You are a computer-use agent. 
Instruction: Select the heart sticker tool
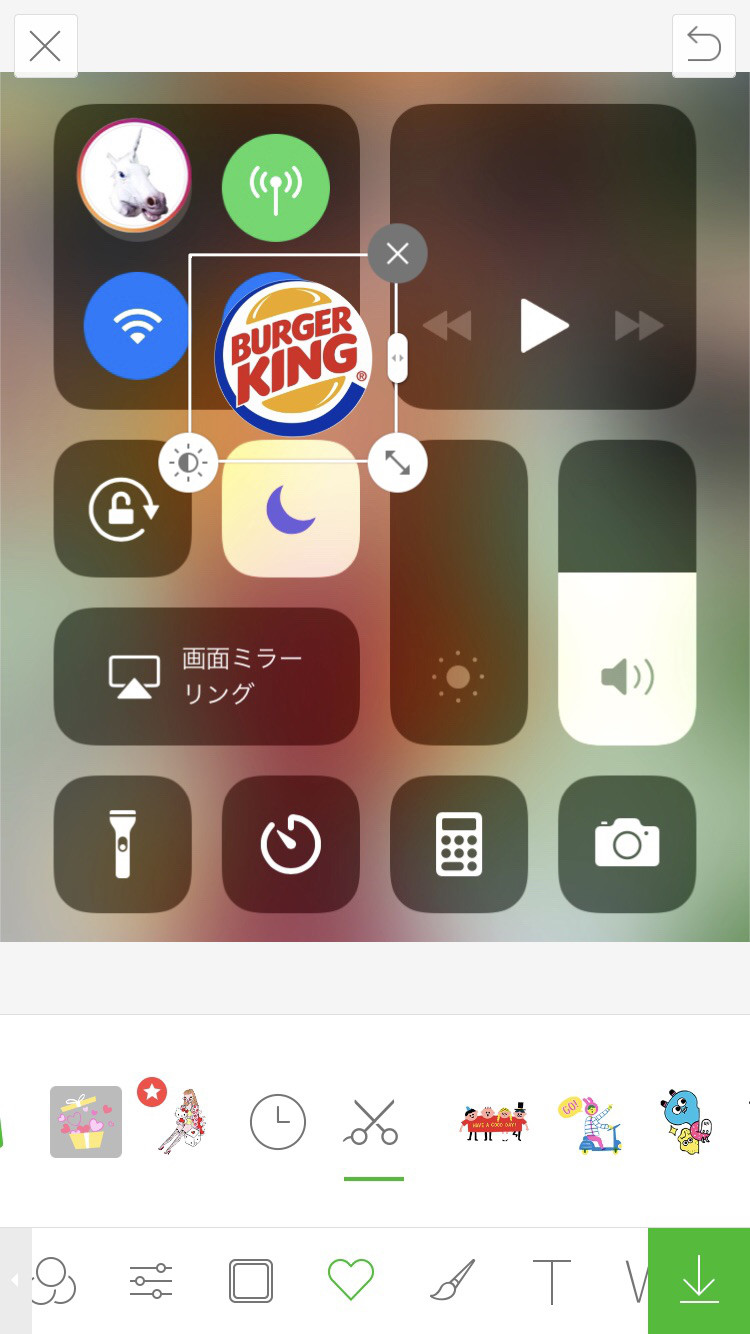coord(351,1280)
